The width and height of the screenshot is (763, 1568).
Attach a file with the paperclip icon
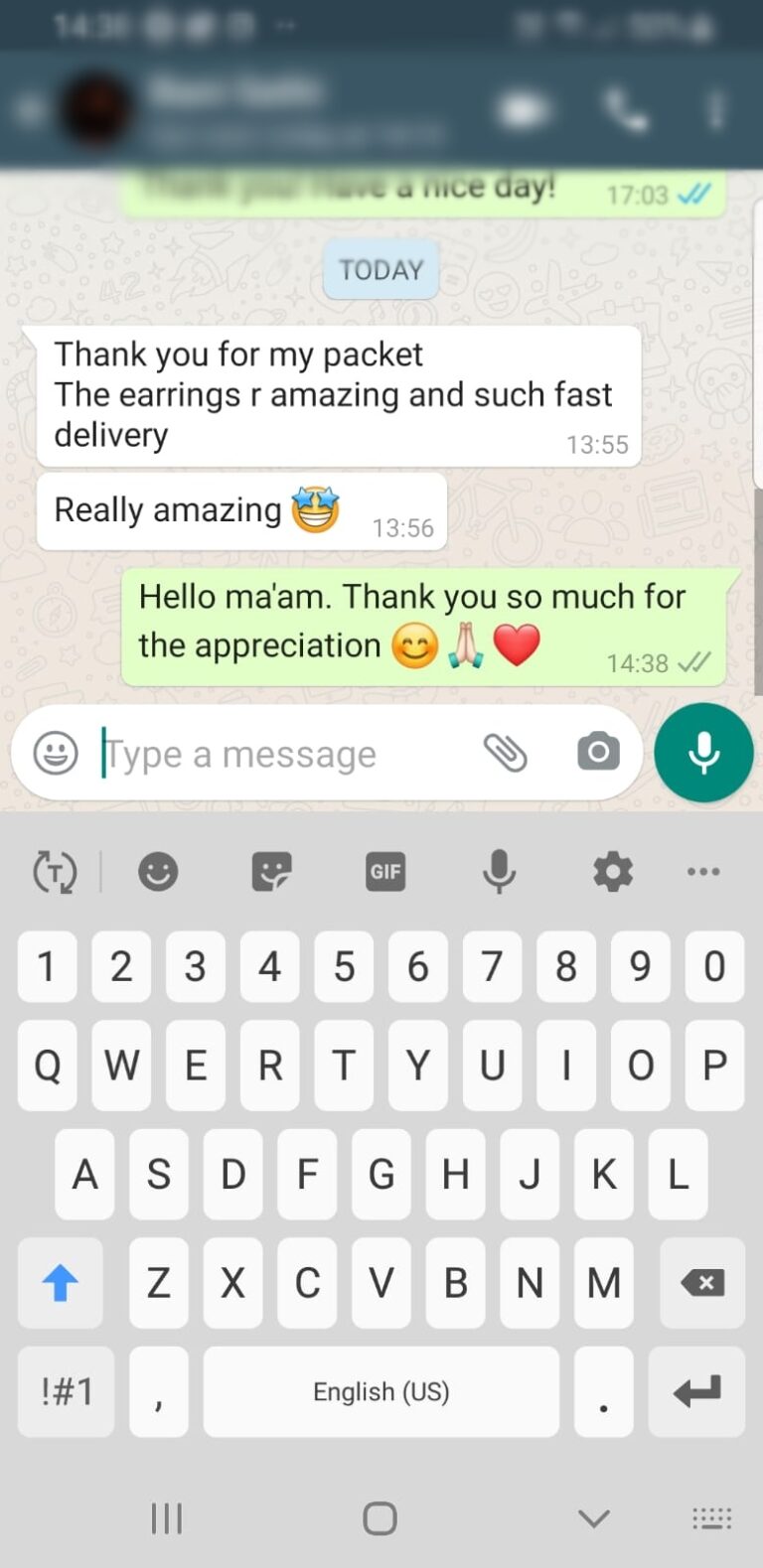(505, 753)
